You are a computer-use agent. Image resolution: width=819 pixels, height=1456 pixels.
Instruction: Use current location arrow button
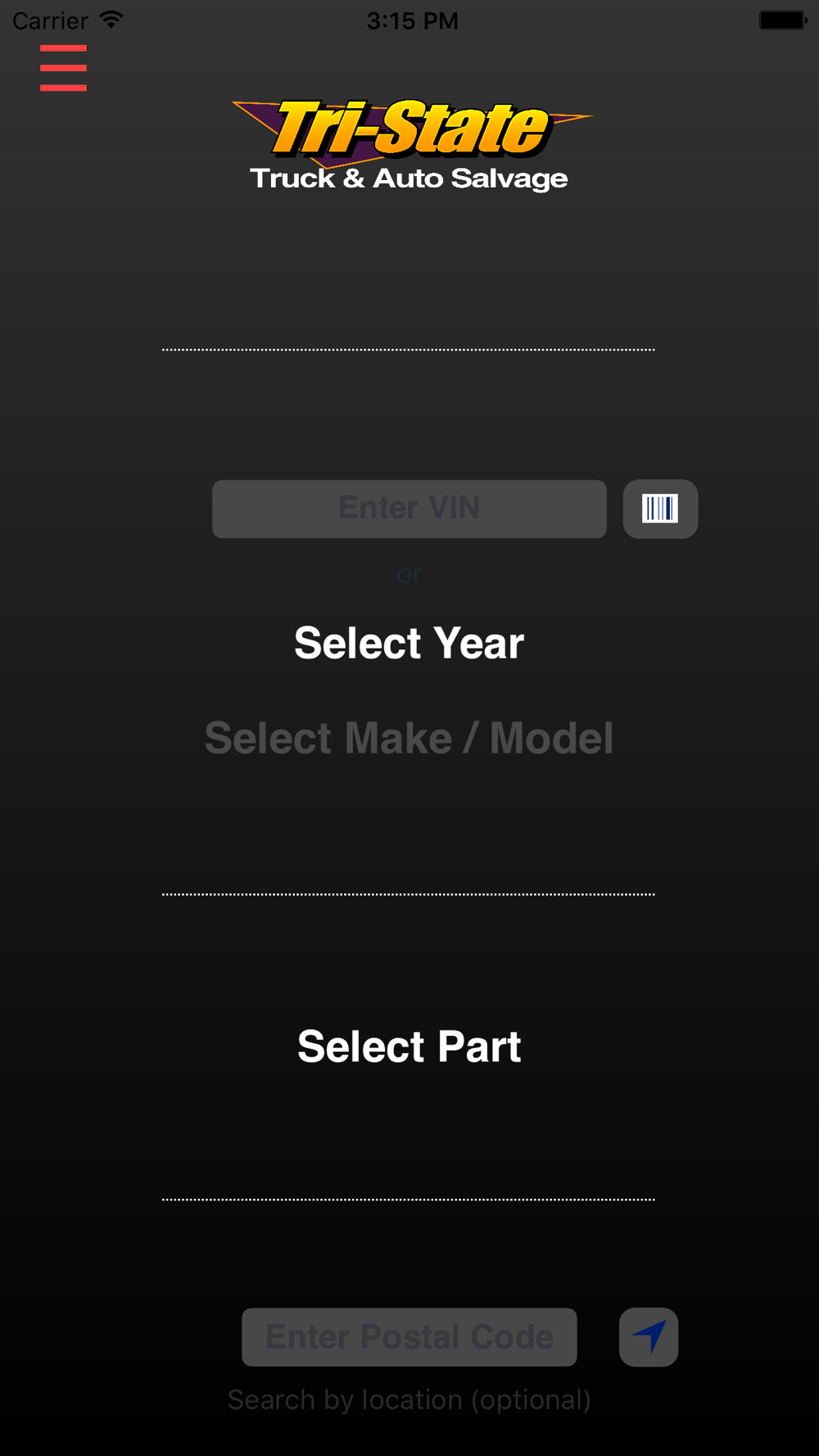click(649, 1336)
